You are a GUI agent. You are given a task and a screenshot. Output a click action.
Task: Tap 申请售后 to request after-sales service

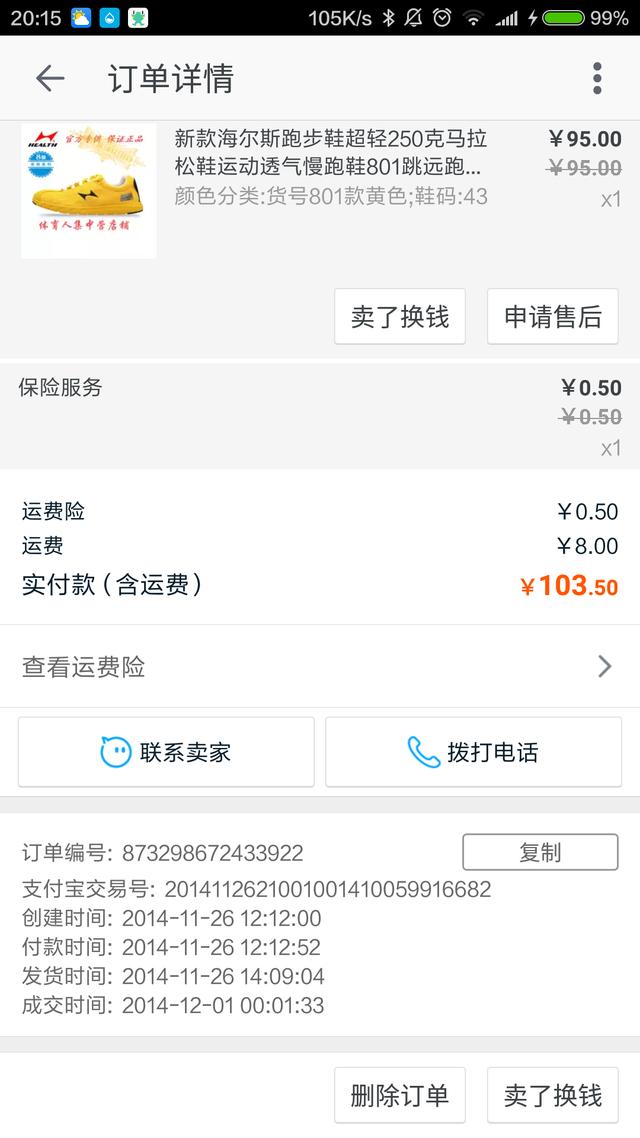pyautogui.click(x=553, y=317)
